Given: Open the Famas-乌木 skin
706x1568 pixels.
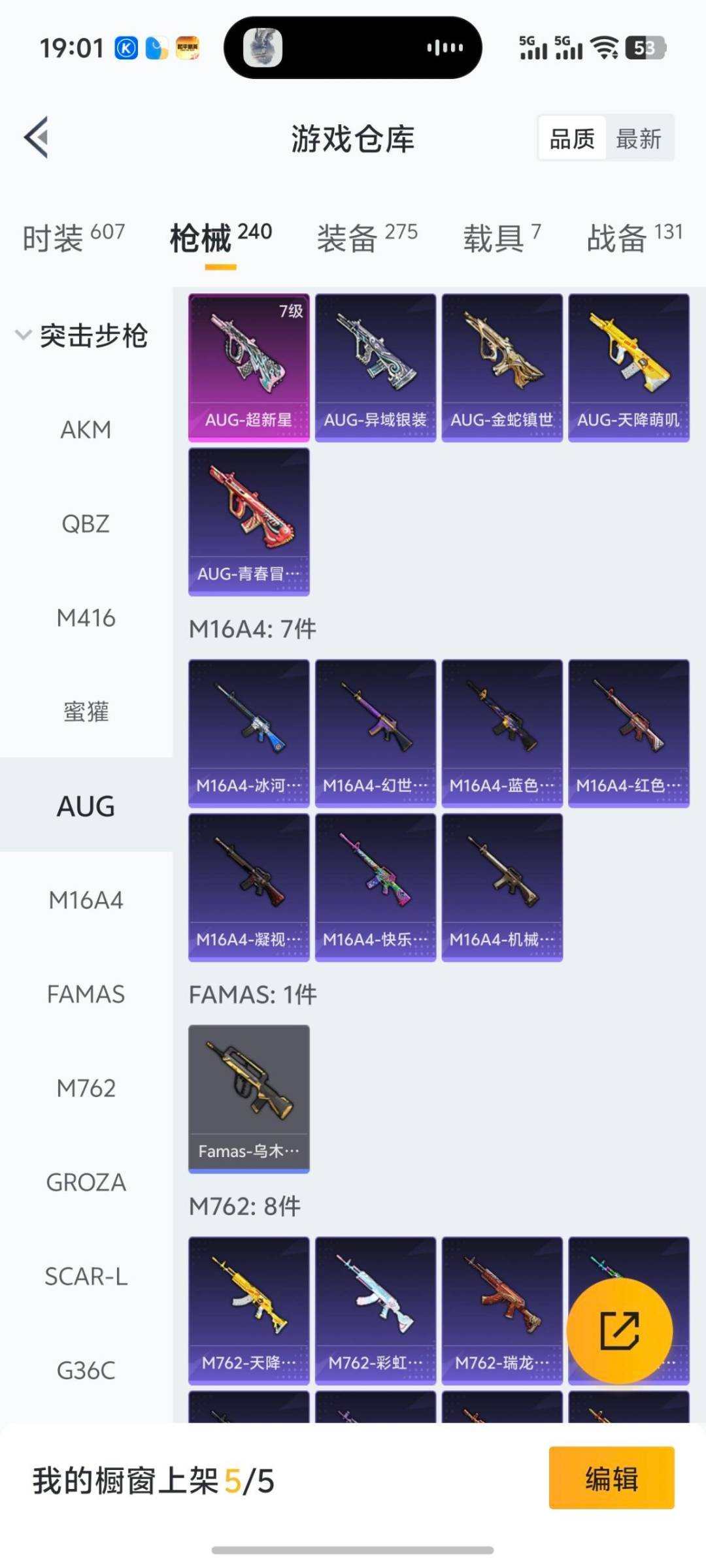Looking at the screenshot, I should (x=249, y=1099).
